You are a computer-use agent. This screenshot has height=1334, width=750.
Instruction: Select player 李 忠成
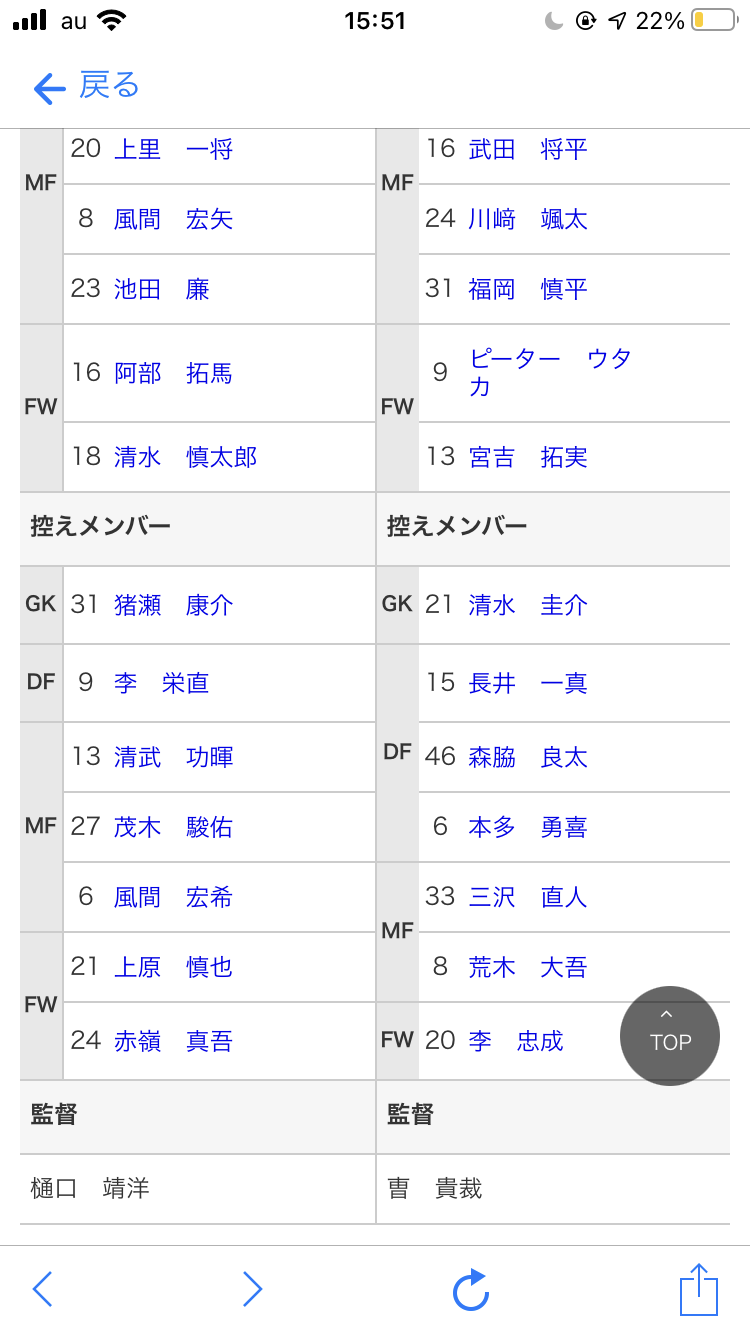click(516, 1041)
